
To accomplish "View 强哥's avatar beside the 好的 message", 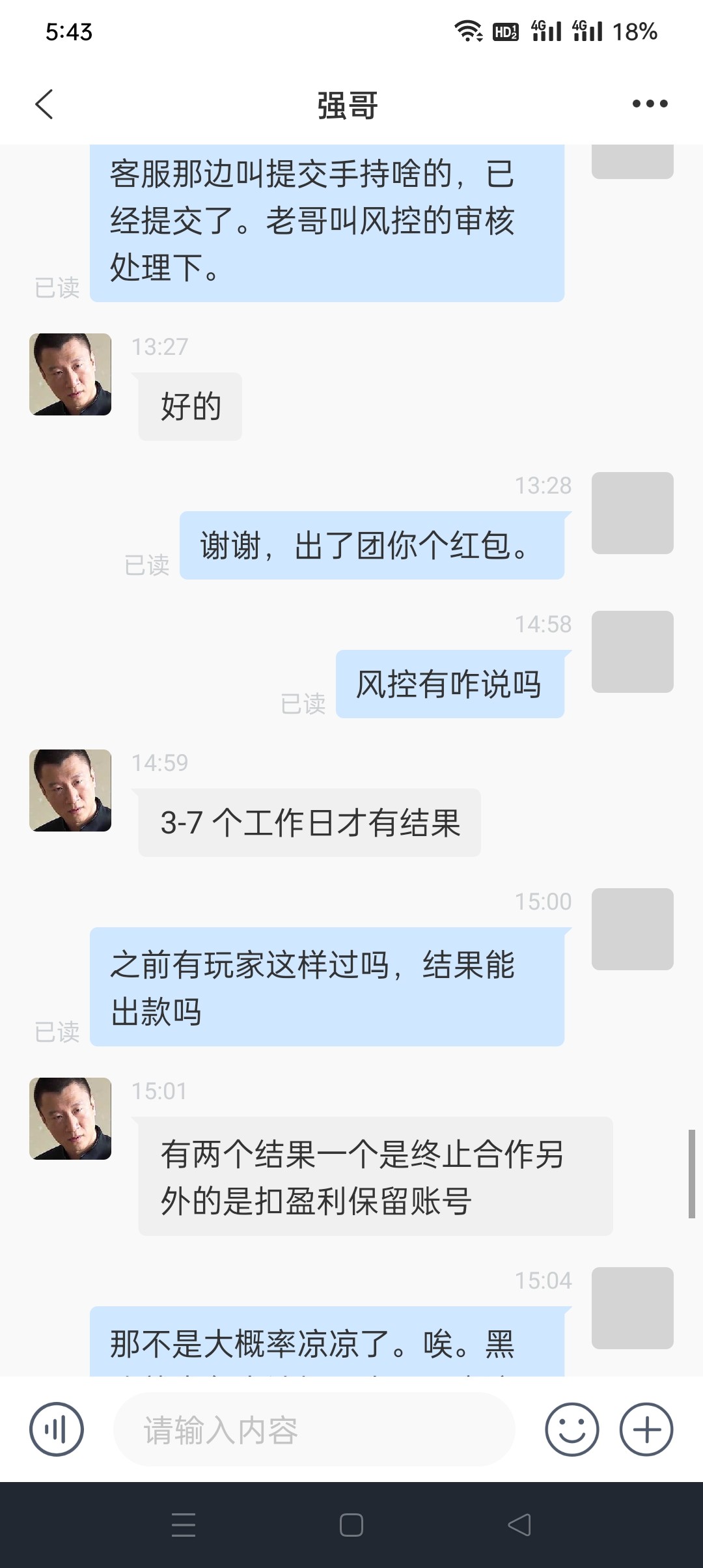I will point(70,374).
